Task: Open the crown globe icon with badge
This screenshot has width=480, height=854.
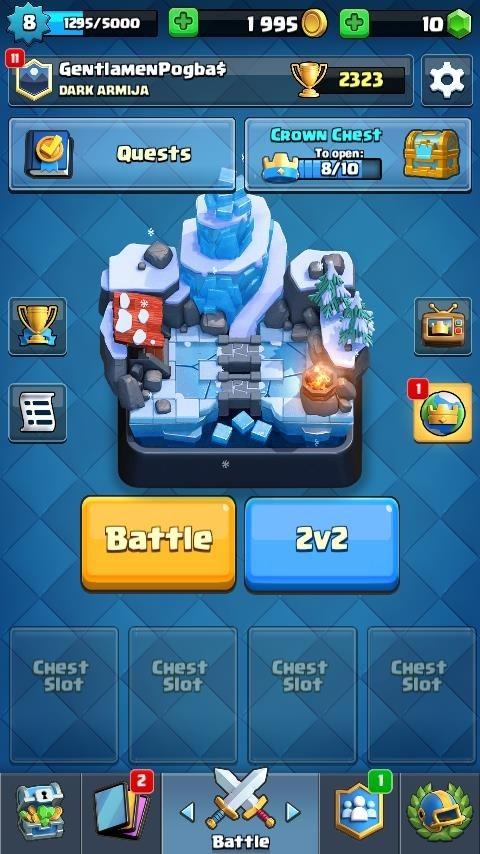Action: [442, 412]
